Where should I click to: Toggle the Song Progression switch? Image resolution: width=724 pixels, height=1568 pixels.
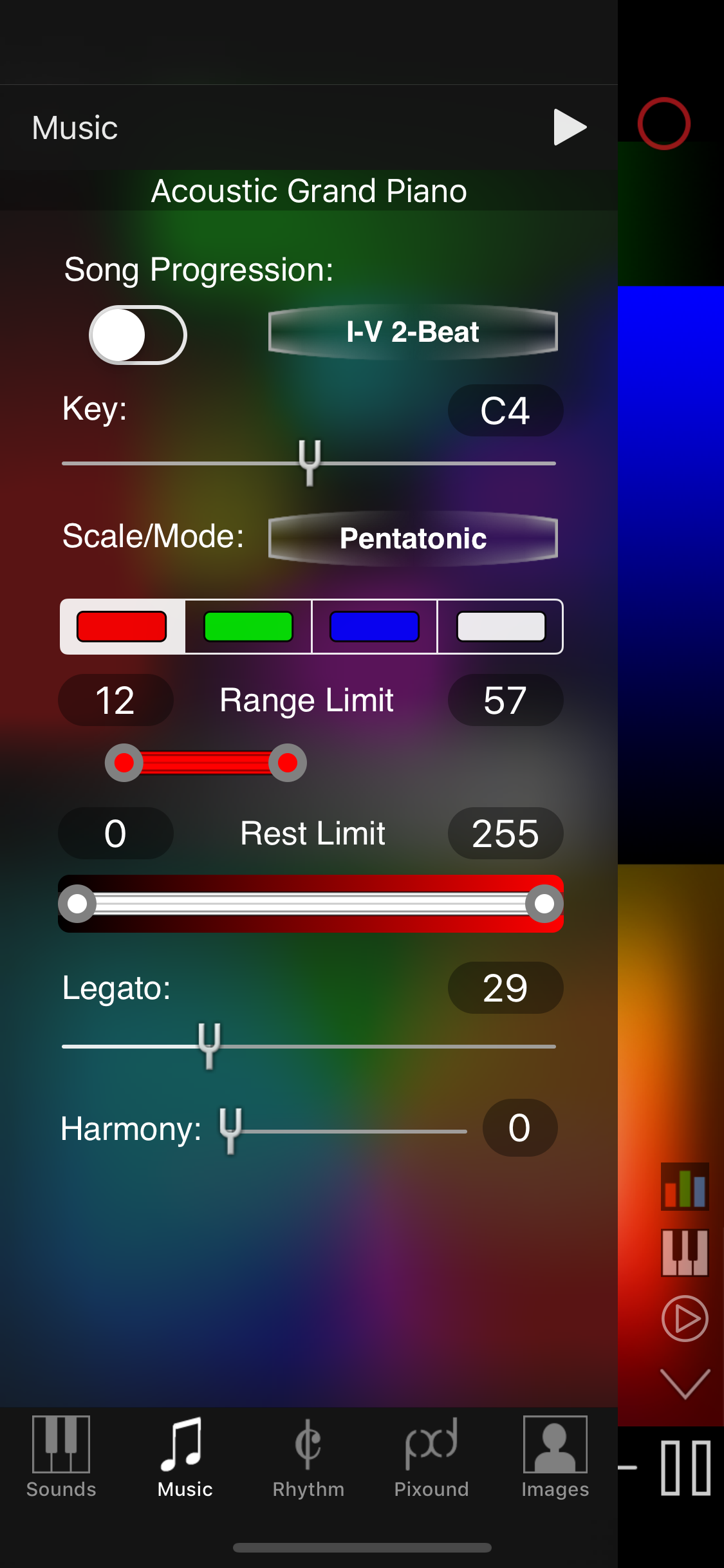138,335
